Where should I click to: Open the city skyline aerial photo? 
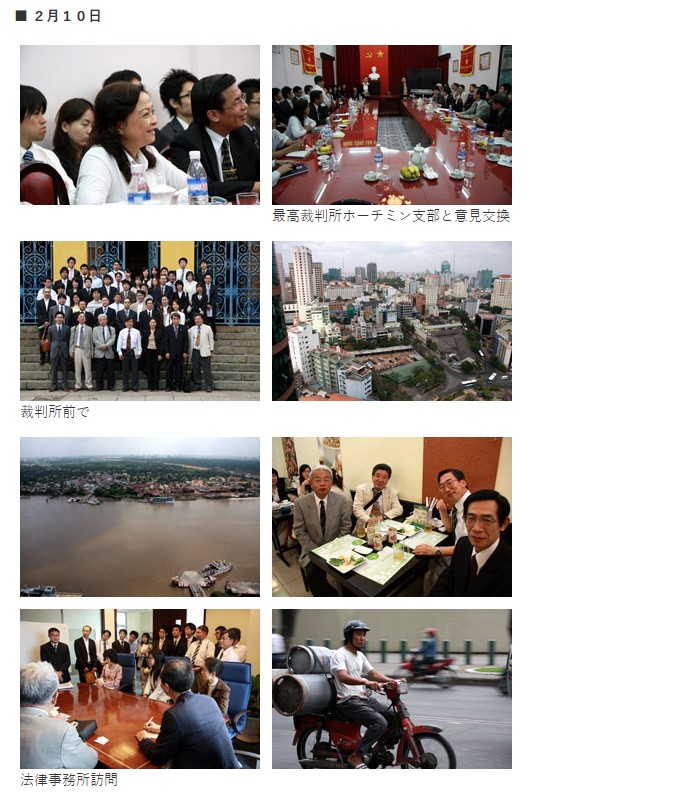[x=391, y=320]
